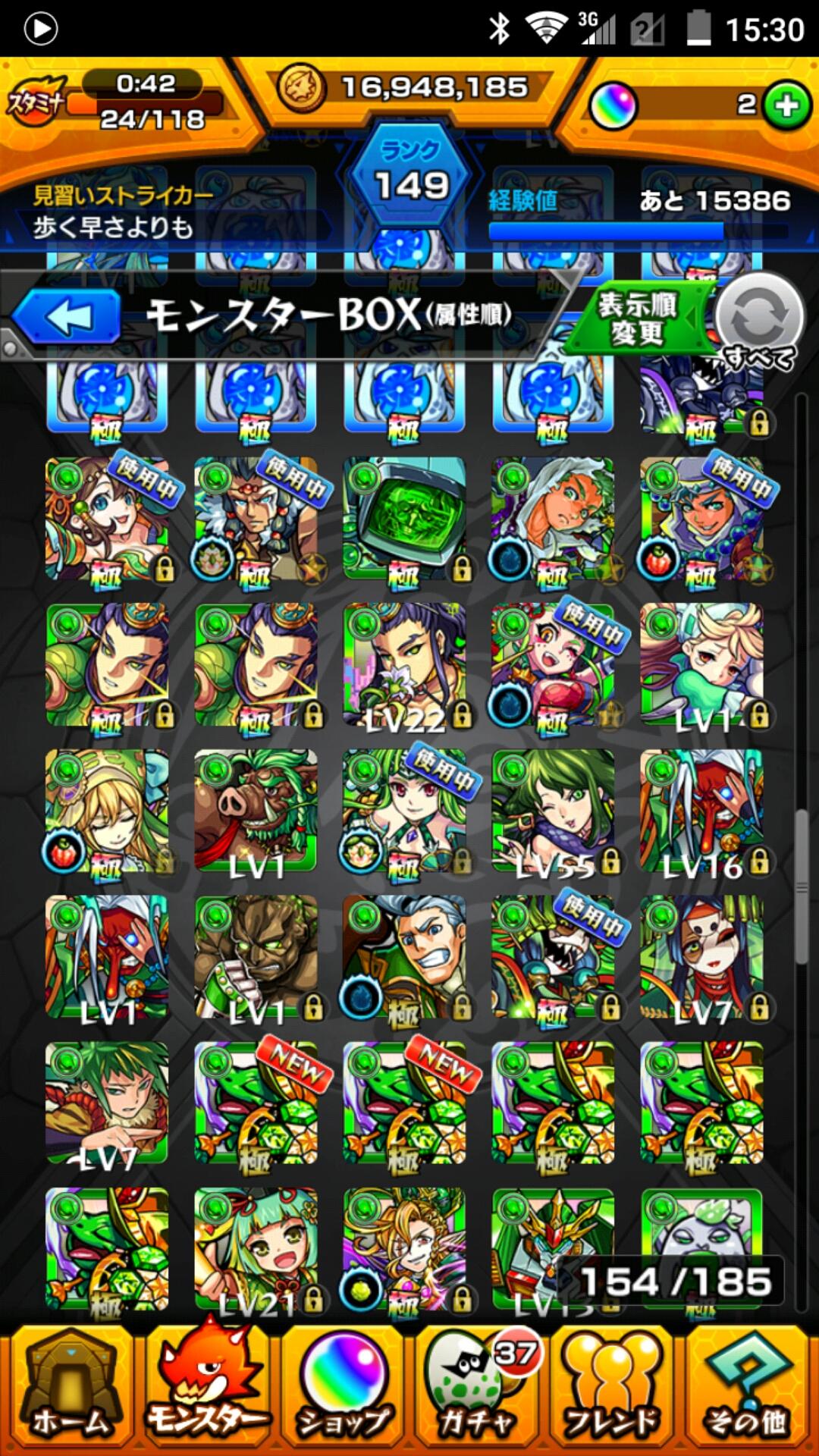Image resolution: width=819 pixels, height=1456 pixels.
Task: Choose the boar monster at LV1
Action: click(x=256, y=811)
